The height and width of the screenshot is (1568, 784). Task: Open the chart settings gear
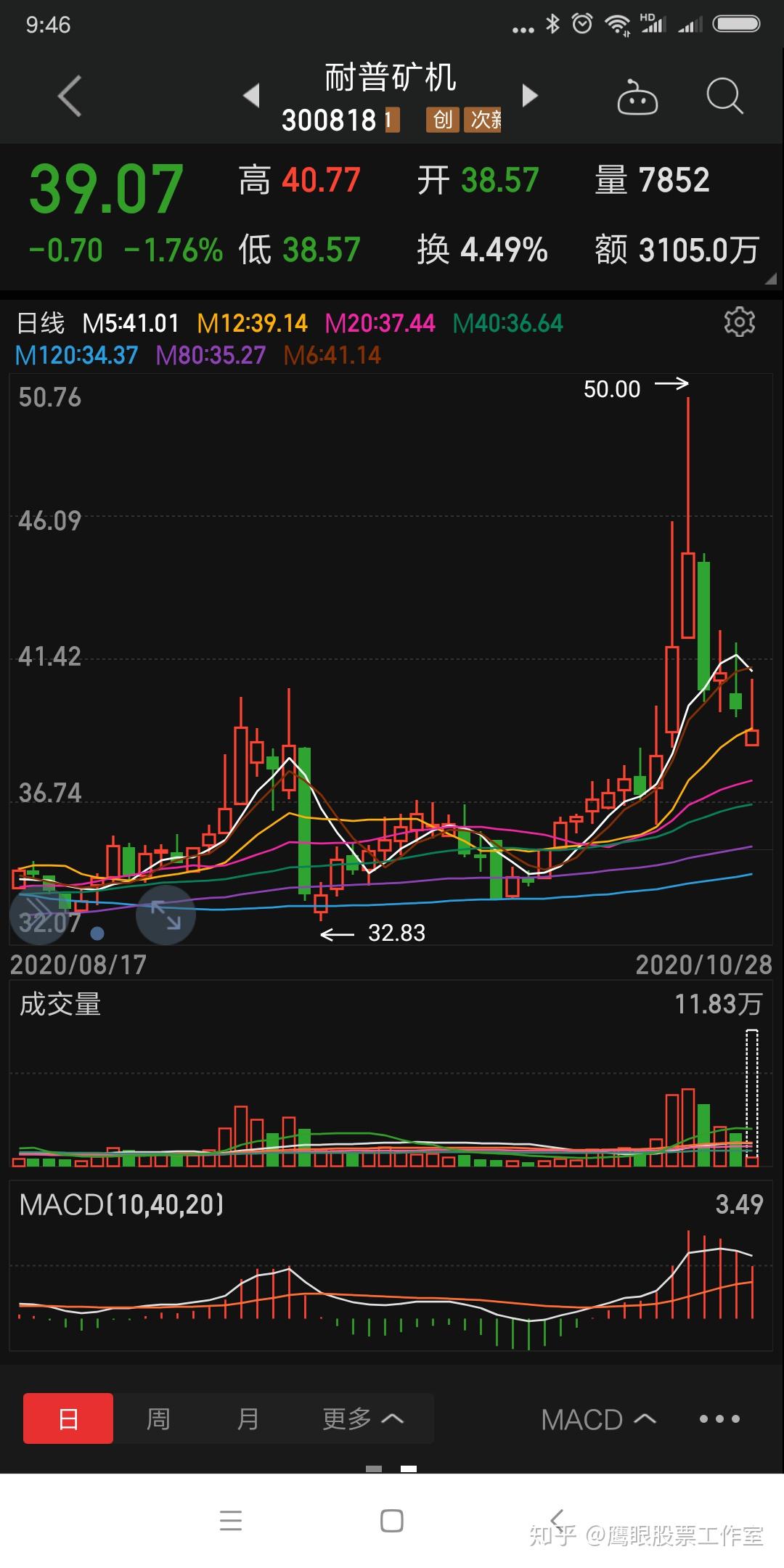[x=740, y=322]
